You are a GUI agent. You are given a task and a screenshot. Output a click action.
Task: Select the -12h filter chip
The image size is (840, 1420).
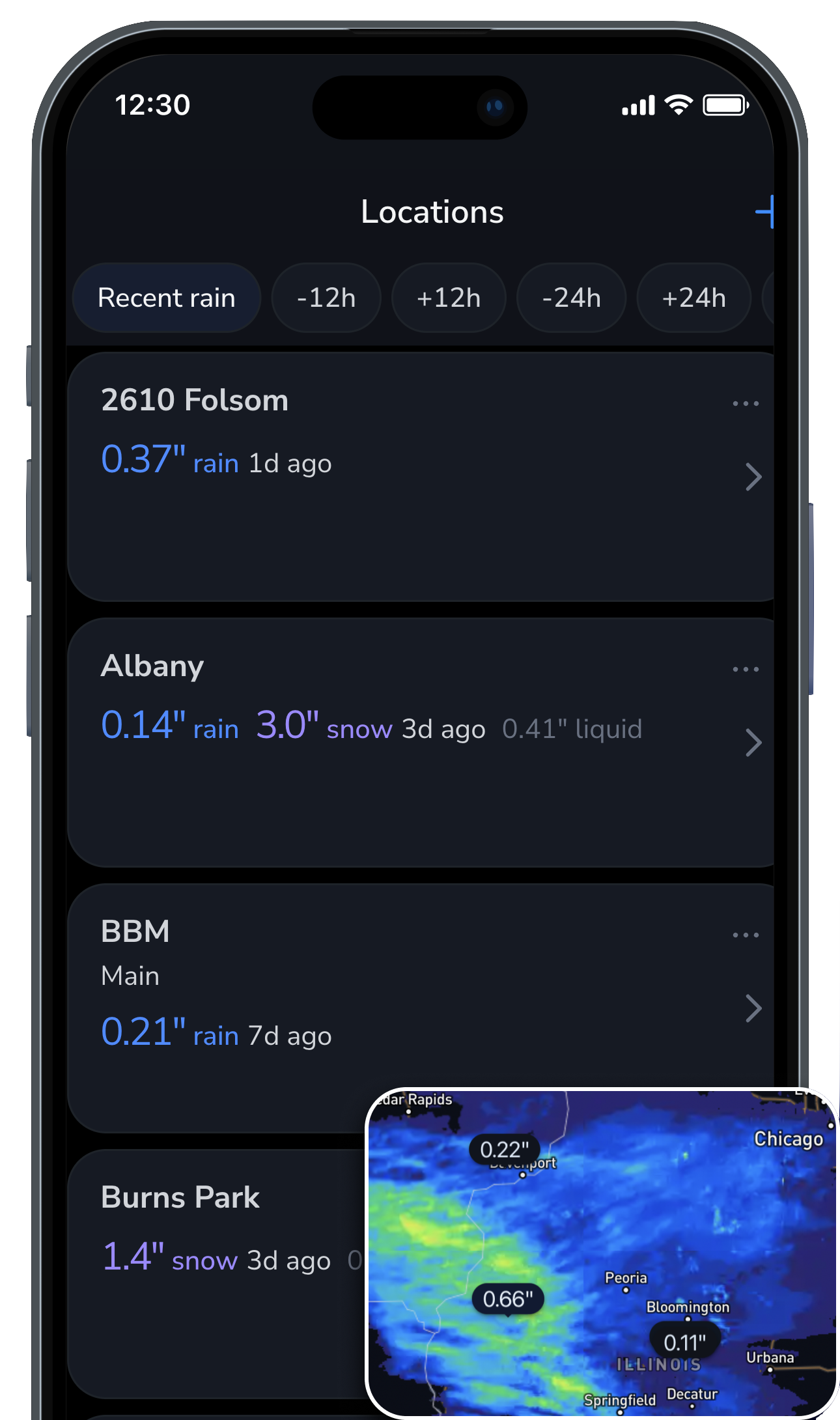coord(326,298)
